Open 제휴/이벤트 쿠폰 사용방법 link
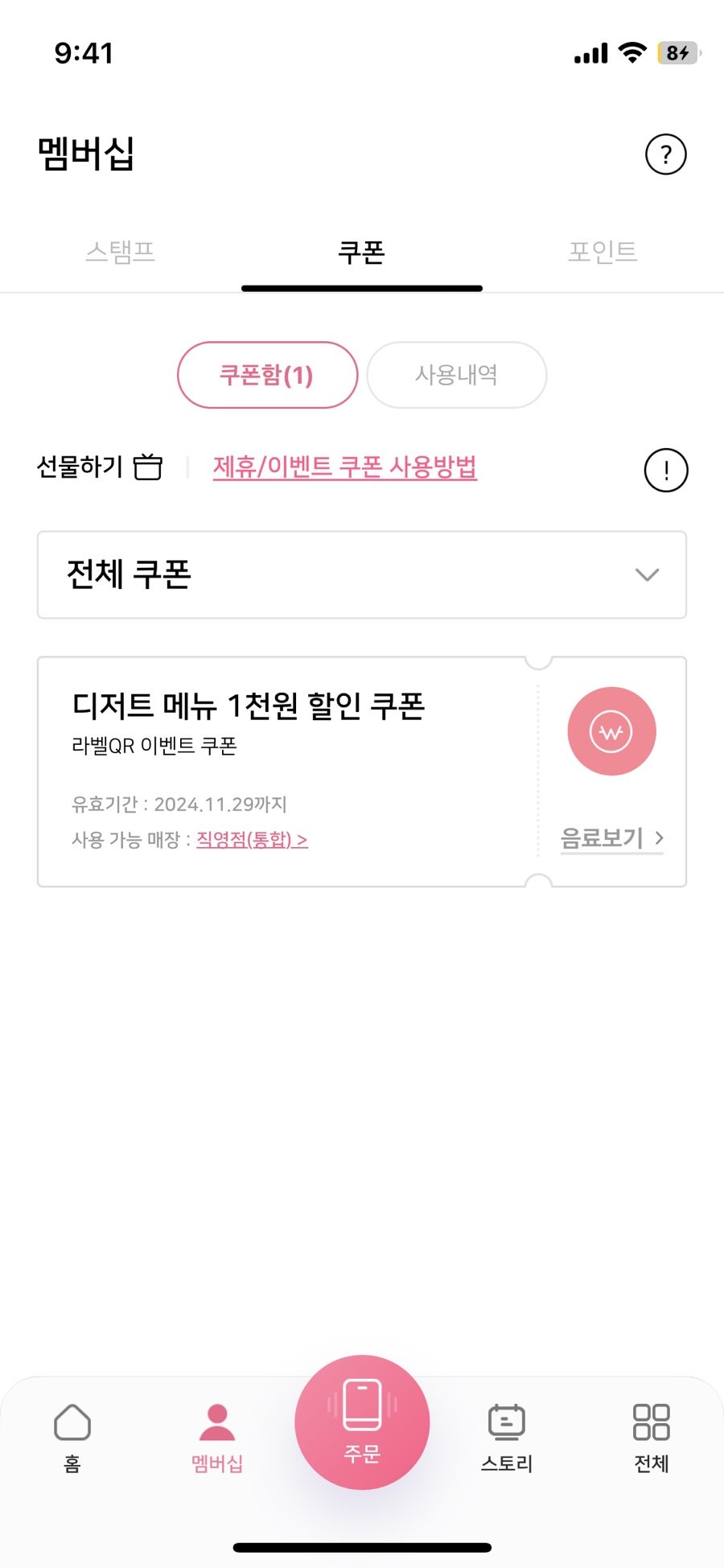This screenshot has height=1568, width=724. pyautogui.click(x=344, y=467)
